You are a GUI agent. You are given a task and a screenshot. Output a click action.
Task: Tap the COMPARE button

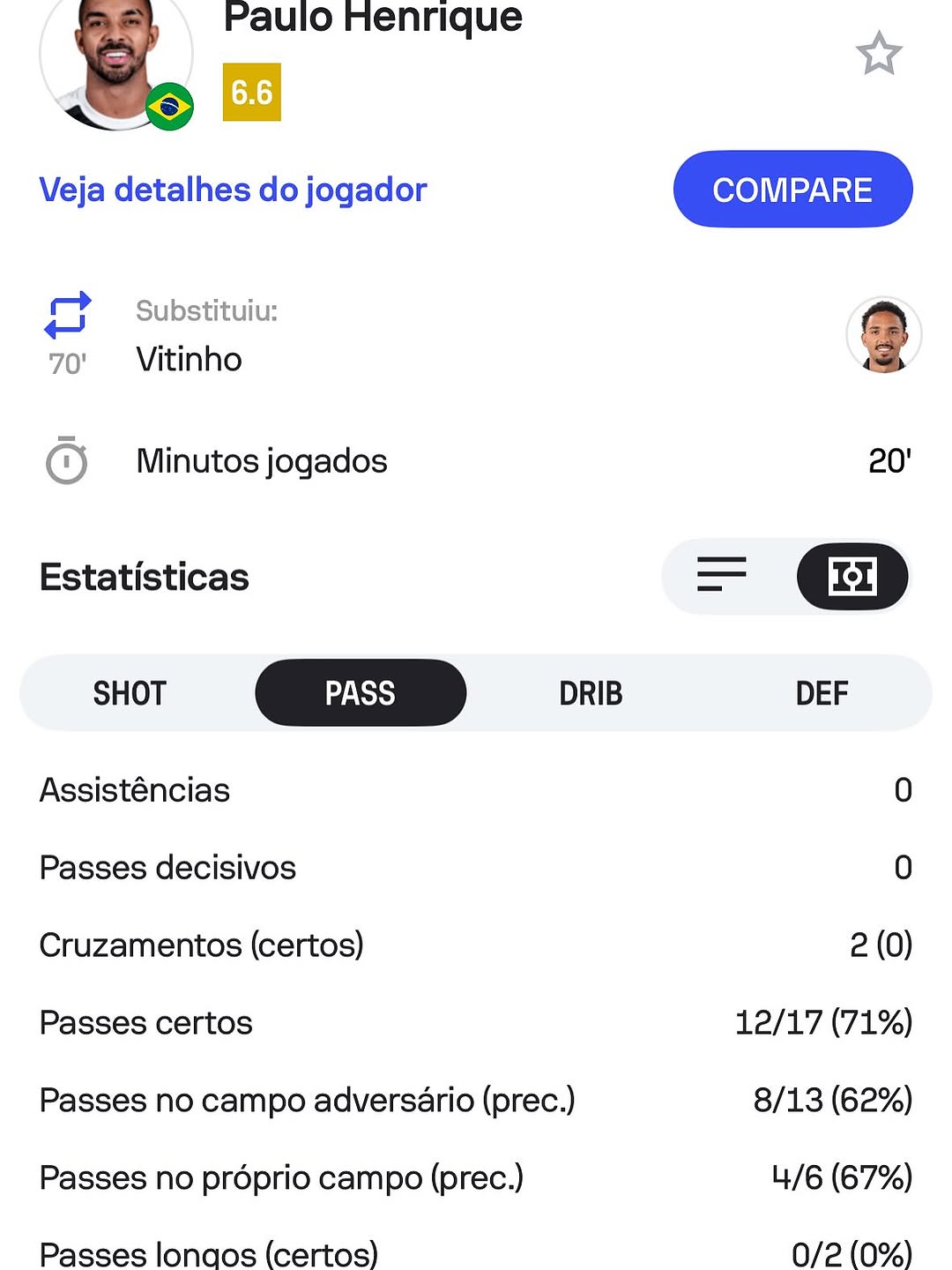(792, 190)
